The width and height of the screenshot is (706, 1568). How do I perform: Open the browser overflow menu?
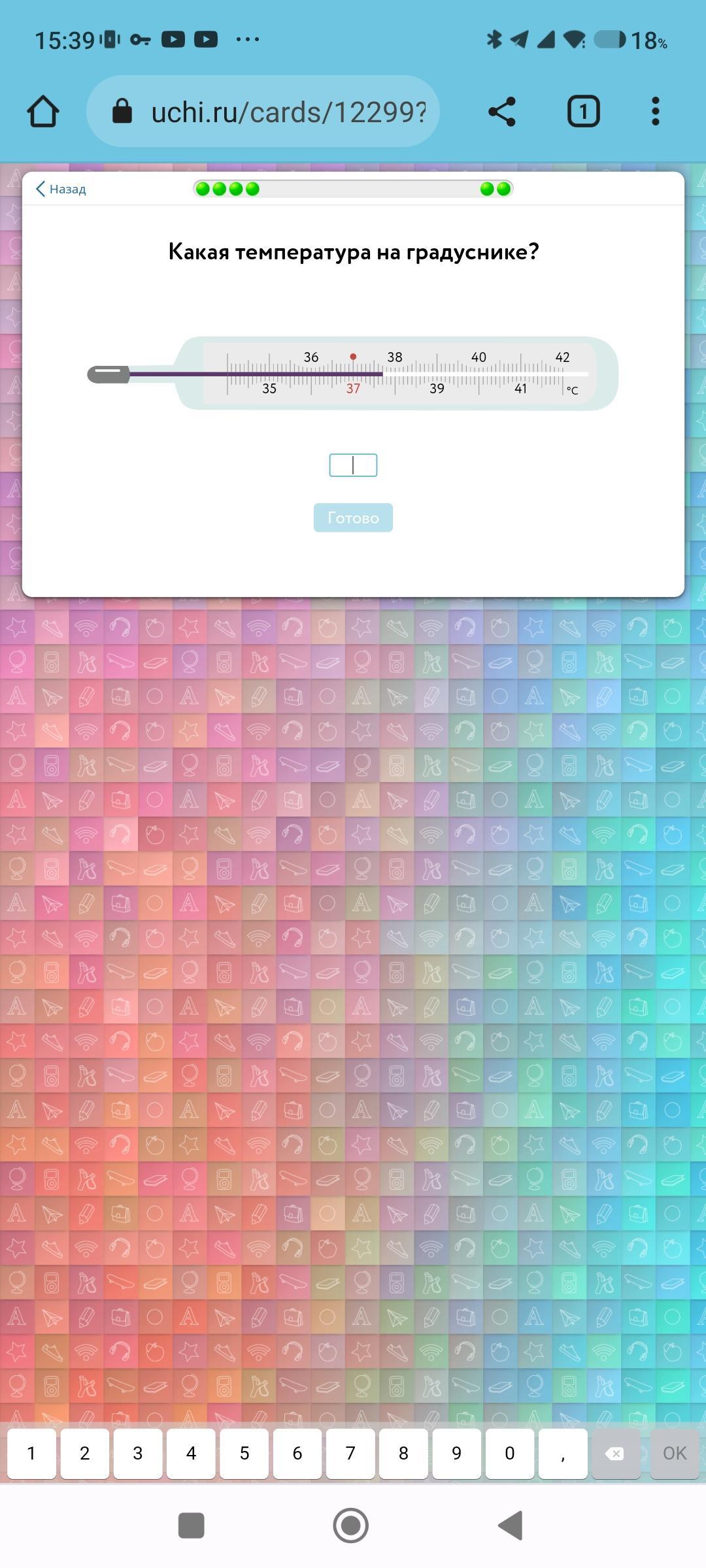655,112
